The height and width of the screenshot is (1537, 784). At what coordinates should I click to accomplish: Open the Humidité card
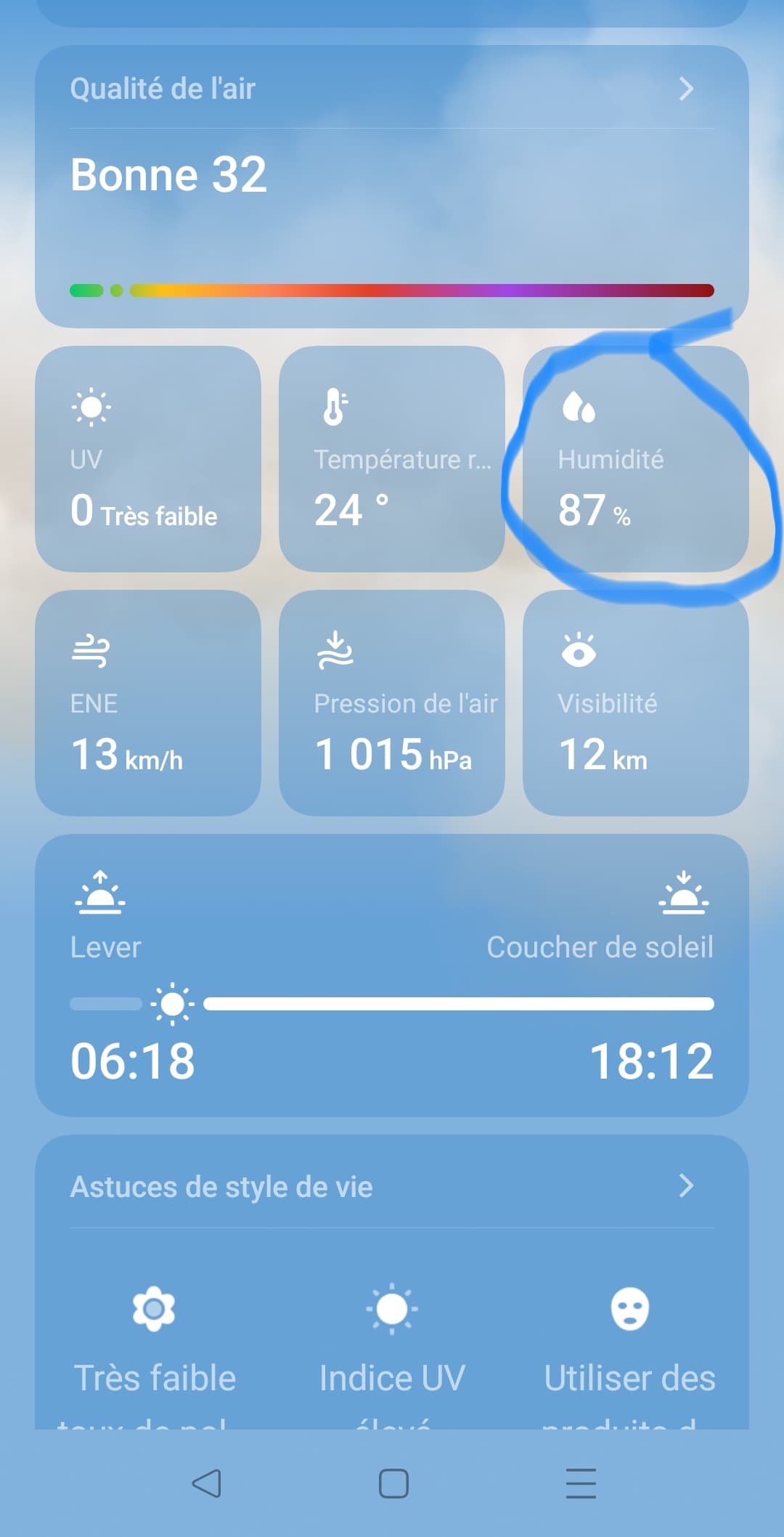click(x=635, y=459)
